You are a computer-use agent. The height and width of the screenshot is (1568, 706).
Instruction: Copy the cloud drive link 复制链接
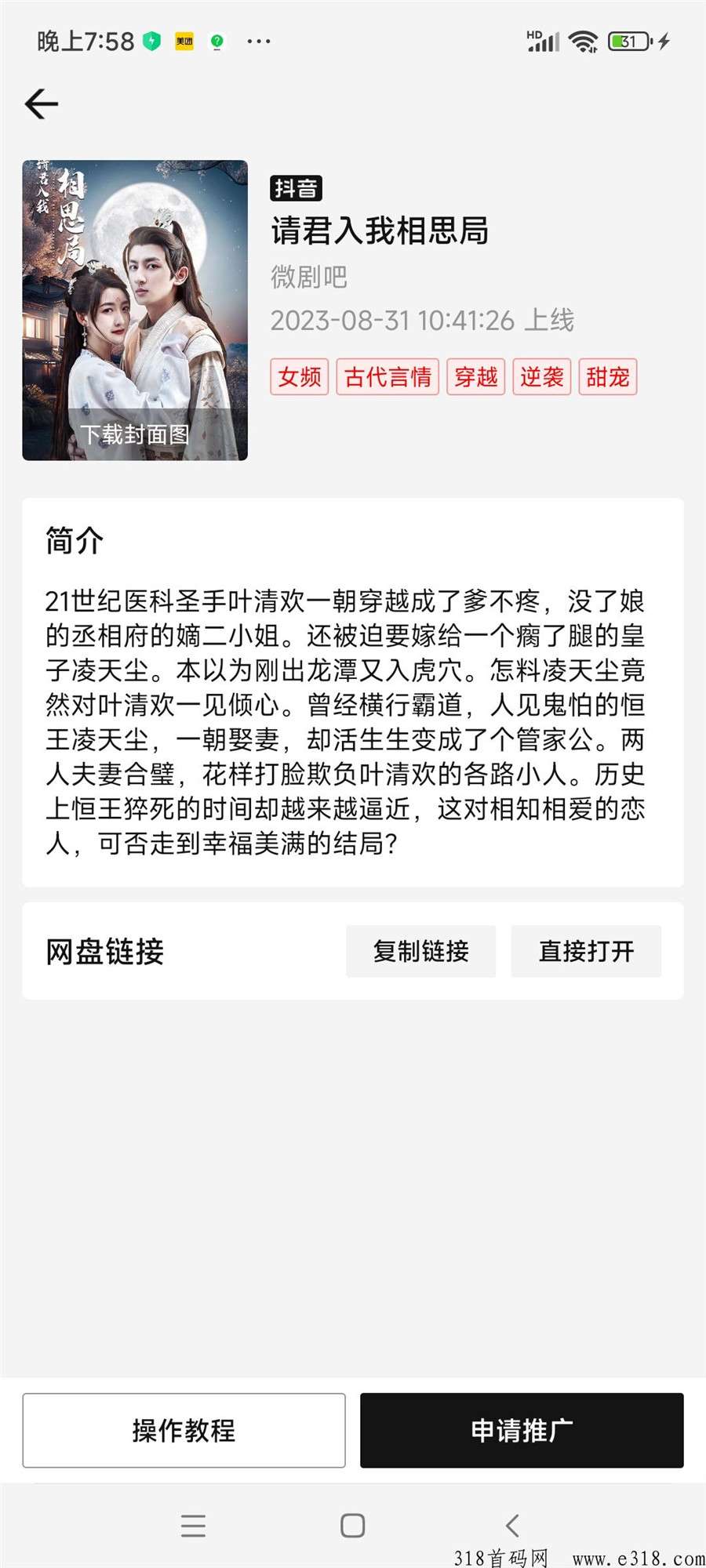[x=421, y=951]
